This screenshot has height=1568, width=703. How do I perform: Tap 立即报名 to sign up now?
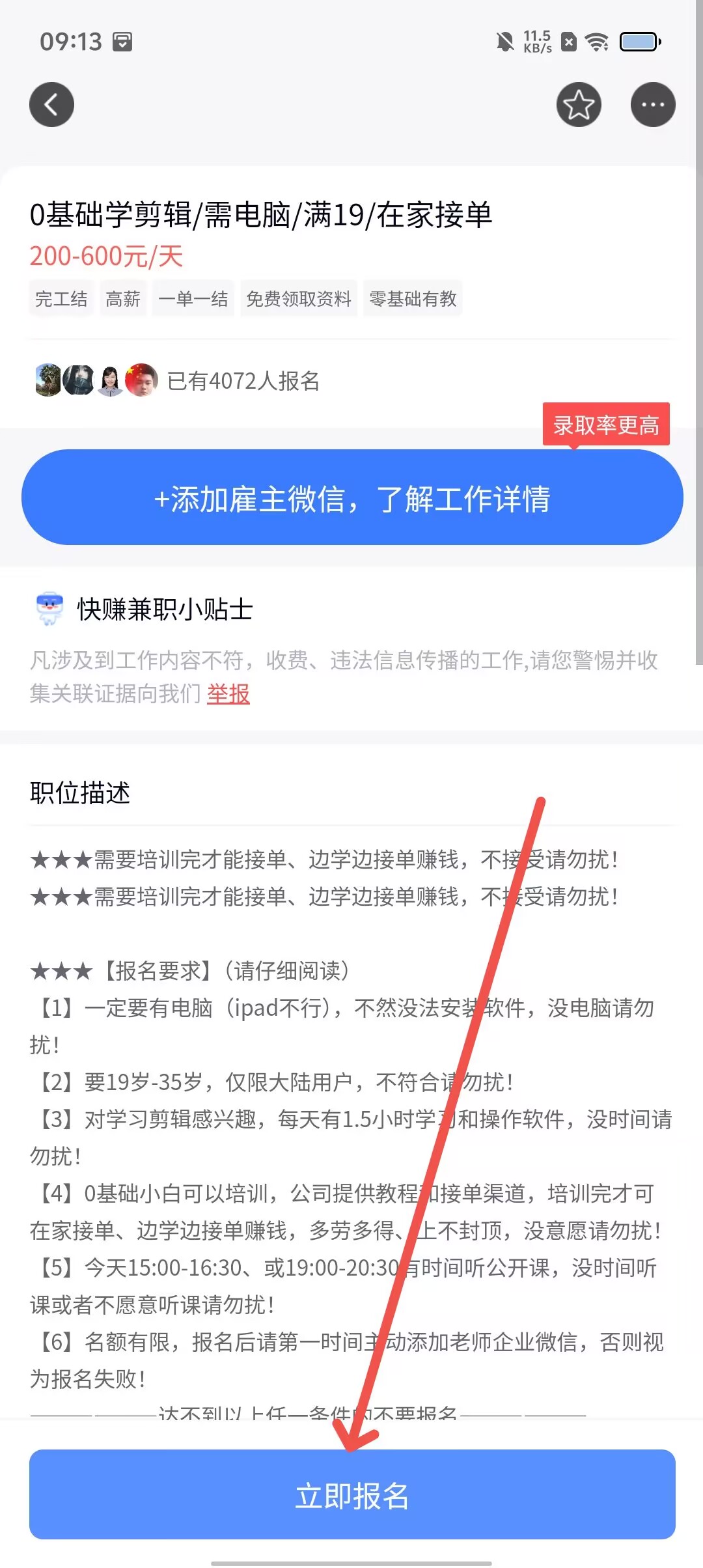[x=351, y=1495]
